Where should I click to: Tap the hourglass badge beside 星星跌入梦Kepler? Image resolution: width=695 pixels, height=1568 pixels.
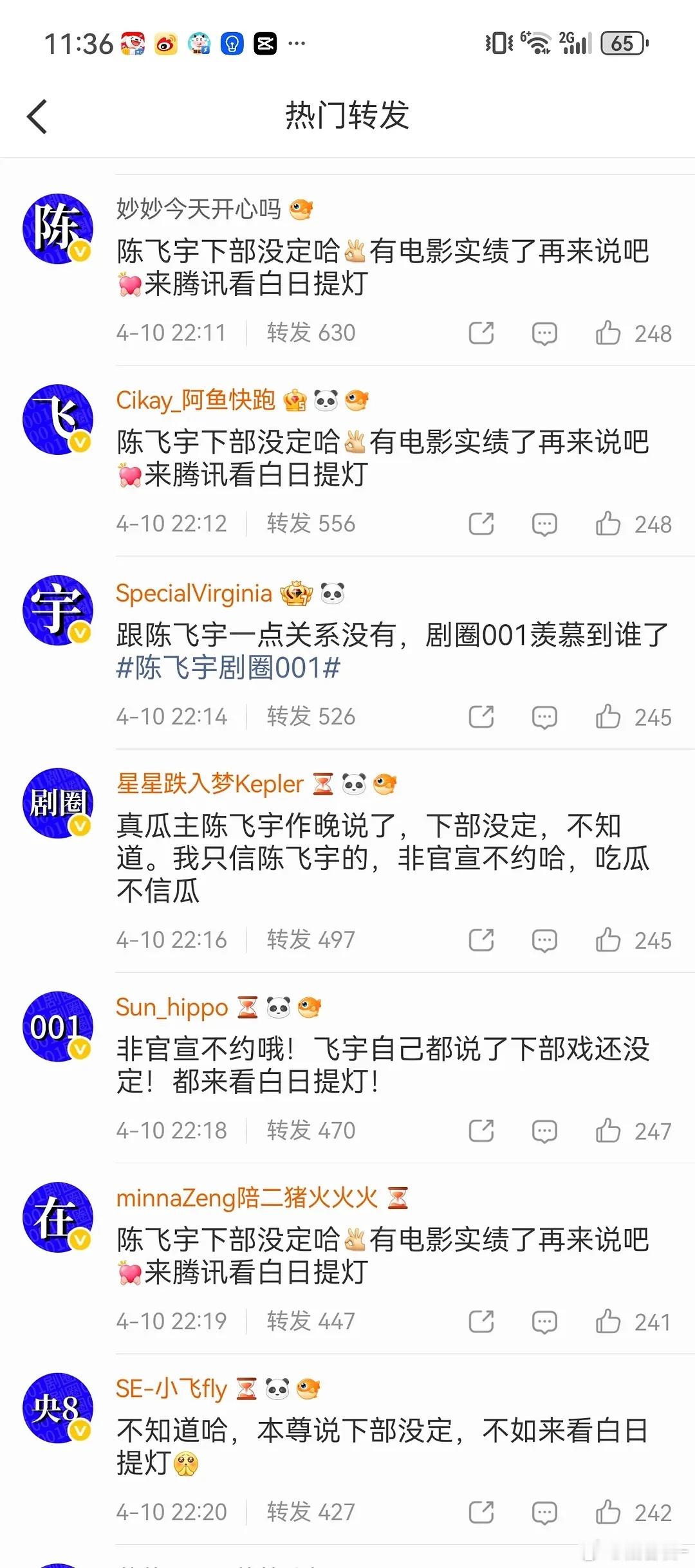(x=320, y=784)
